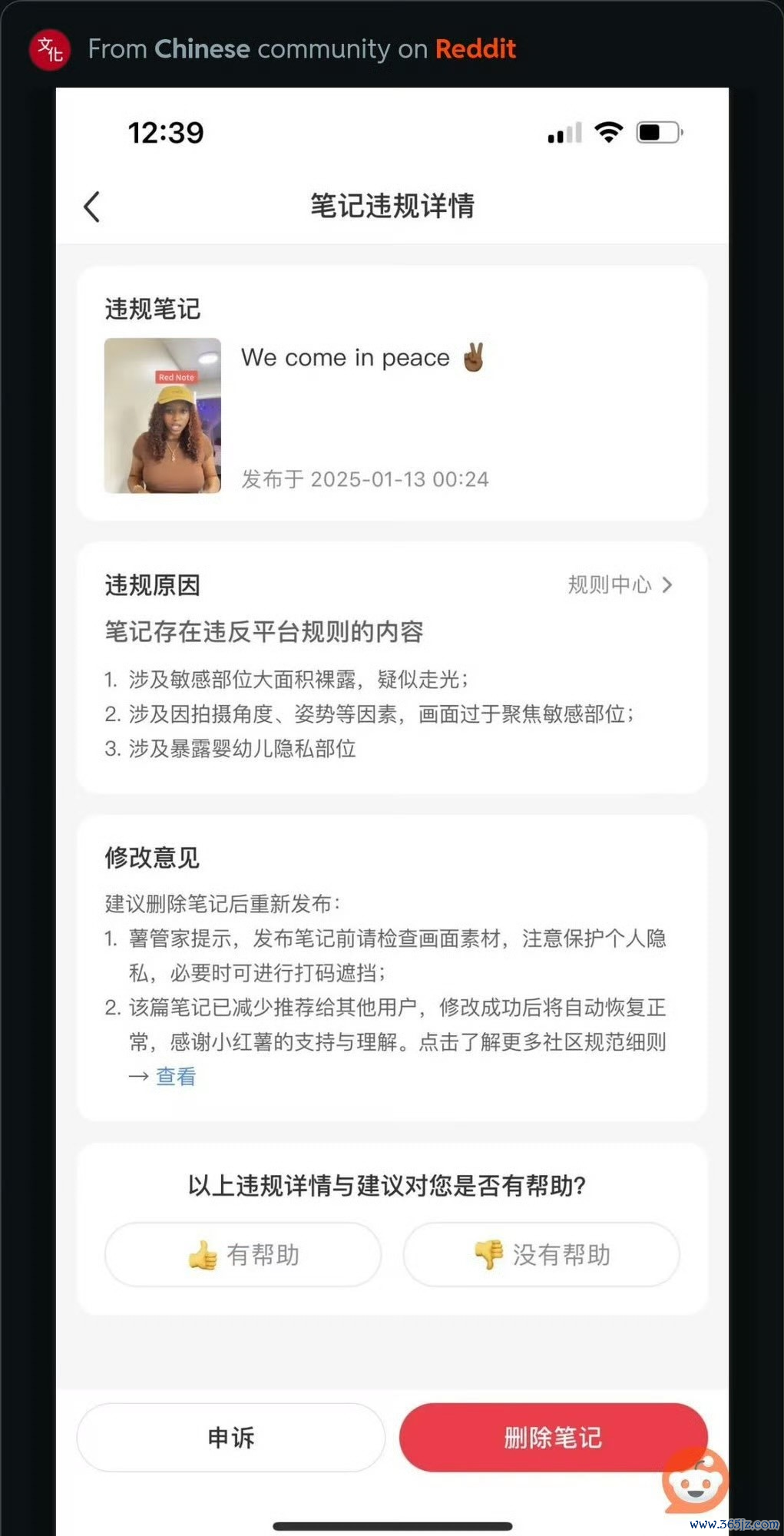
Task: Mark the details as 有帮助
Action: click(x=243, y=1255)
